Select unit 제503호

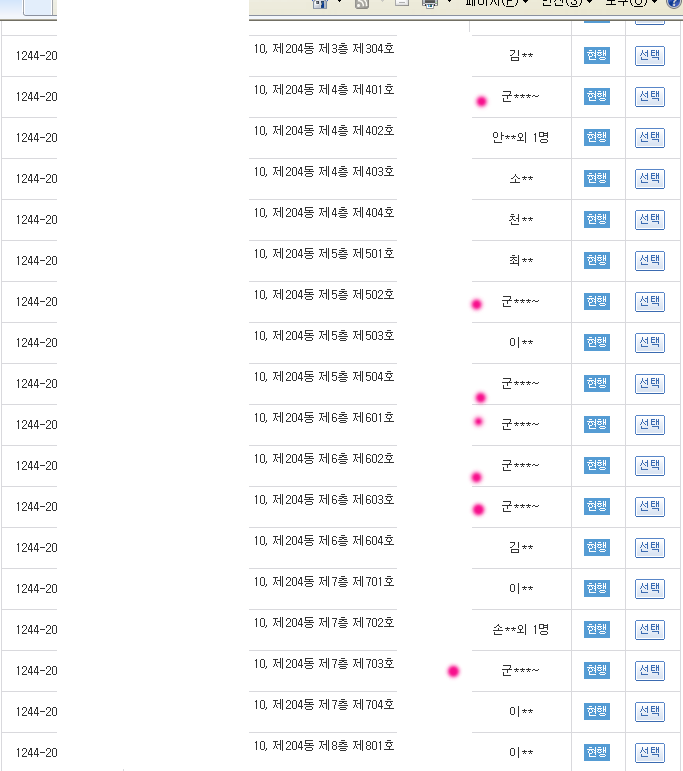[650, 342]
